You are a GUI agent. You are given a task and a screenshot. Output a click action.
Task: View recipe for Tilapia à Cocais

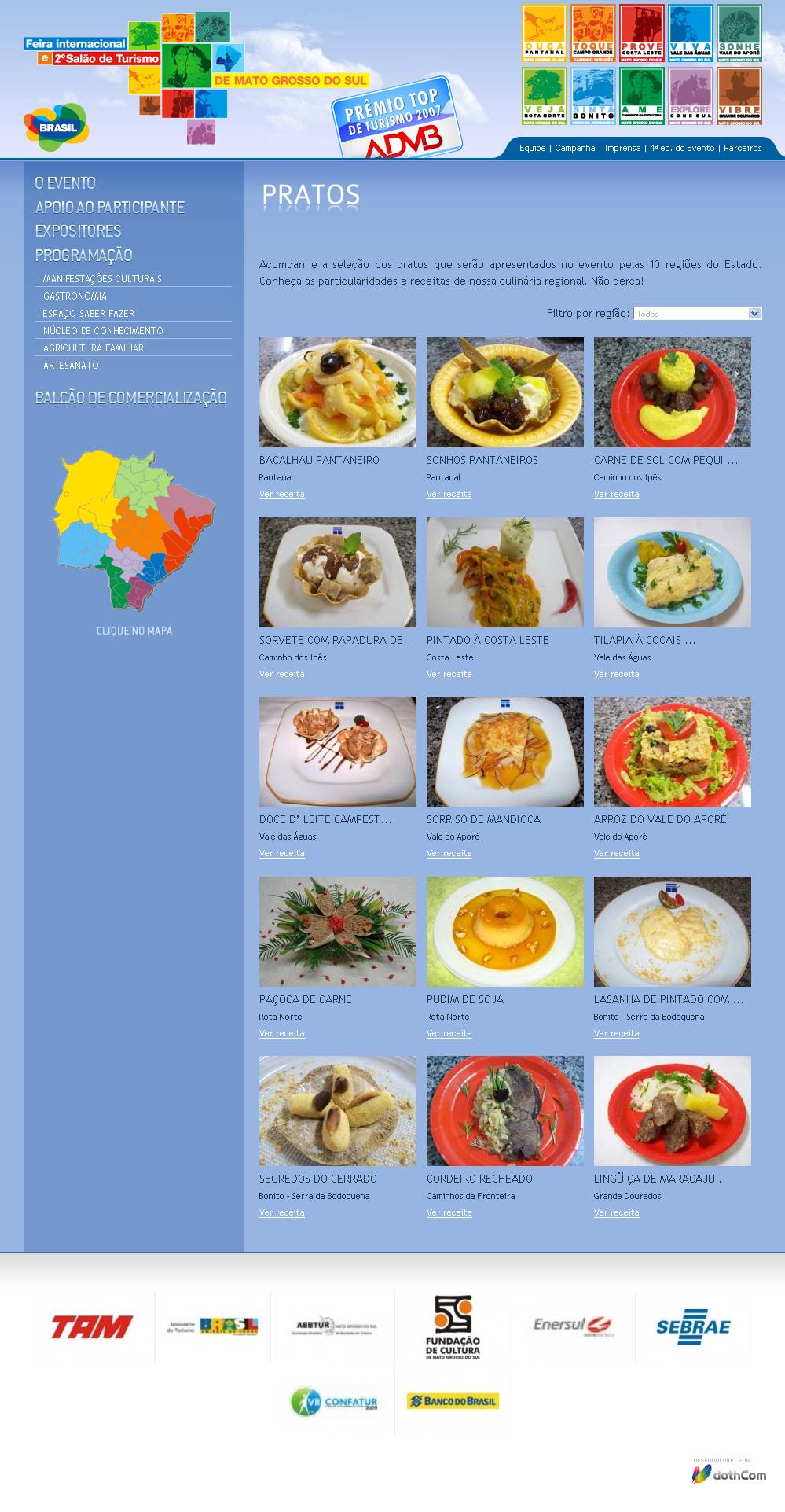point(616,675)
